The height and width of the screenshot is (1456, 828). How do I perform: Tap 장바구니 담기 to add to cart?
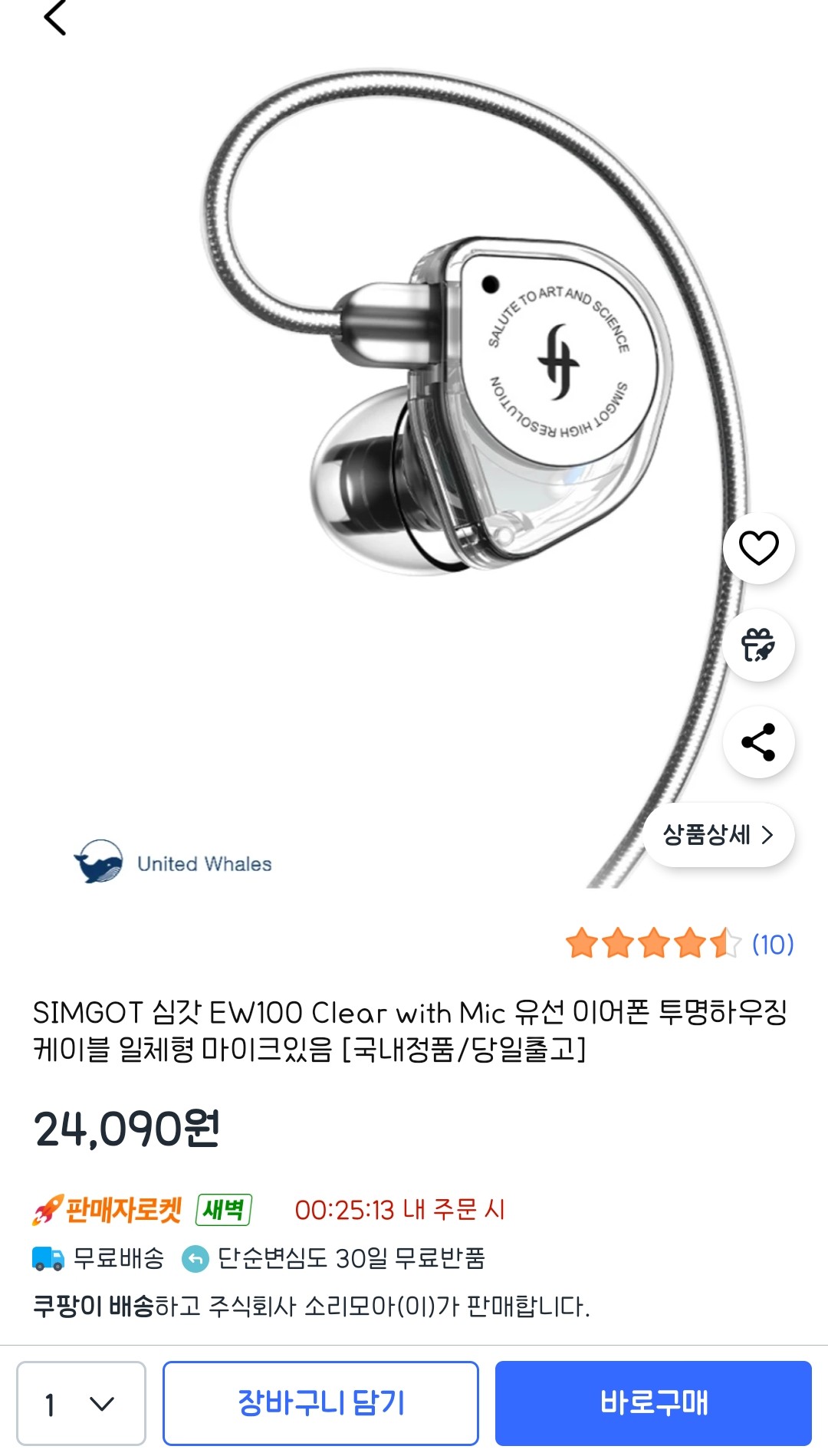(x=320, y=1404)
